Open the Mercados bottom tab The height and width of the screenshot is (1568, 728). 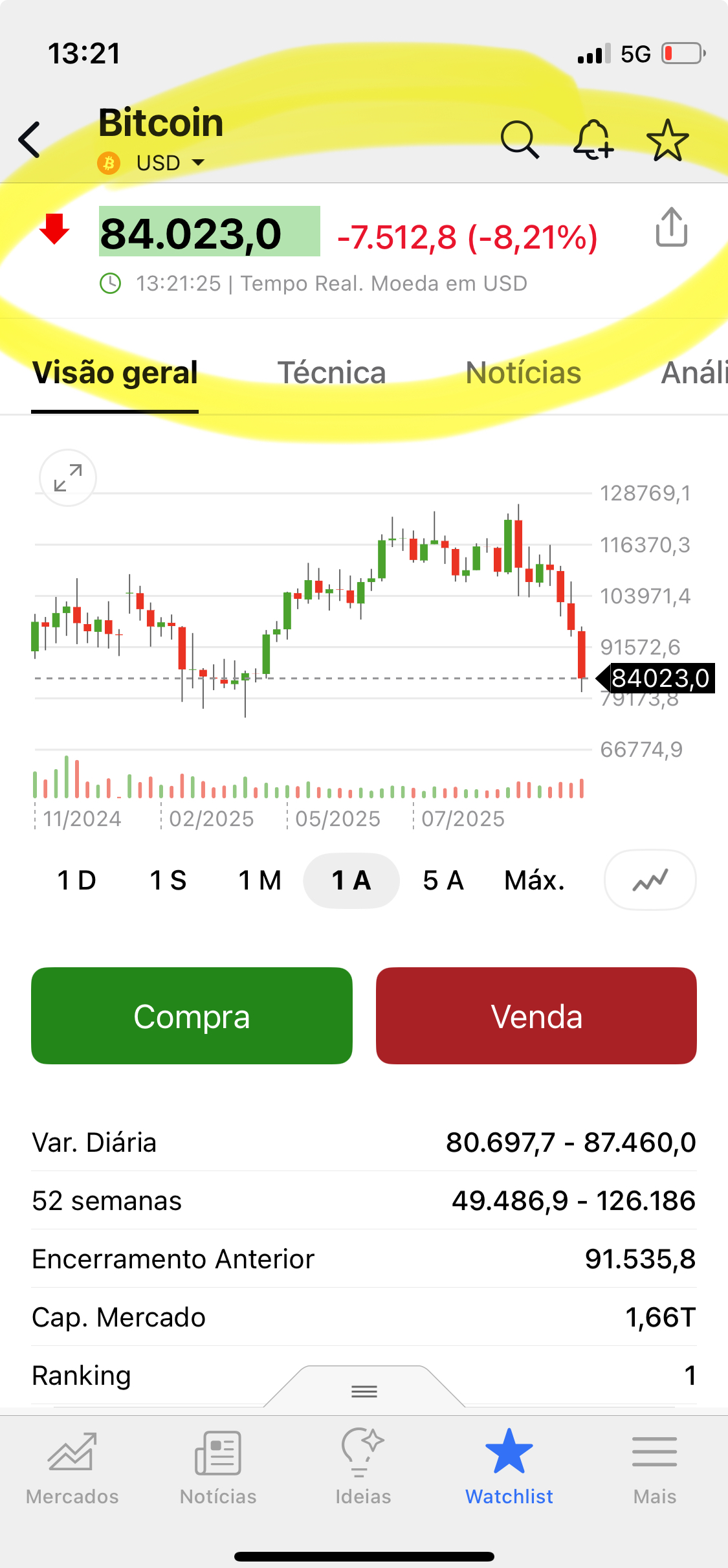(x=72, y=1468)
